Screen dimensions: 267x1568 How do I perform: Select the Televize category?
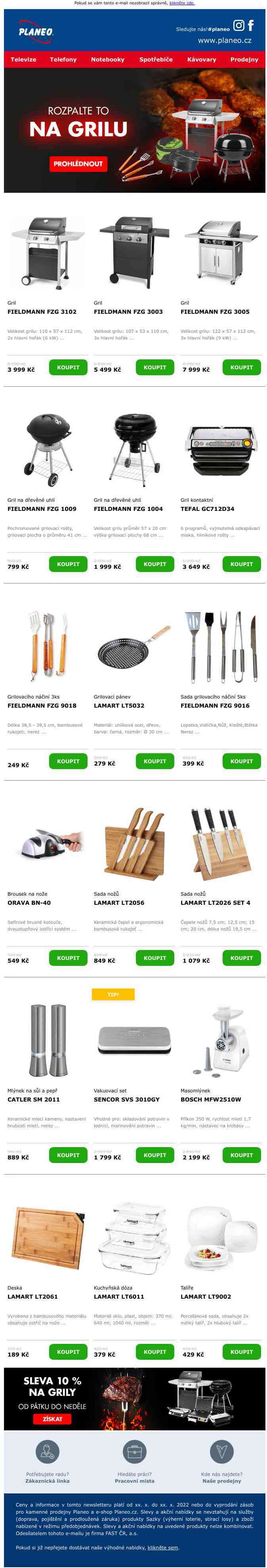coord(23,59)
